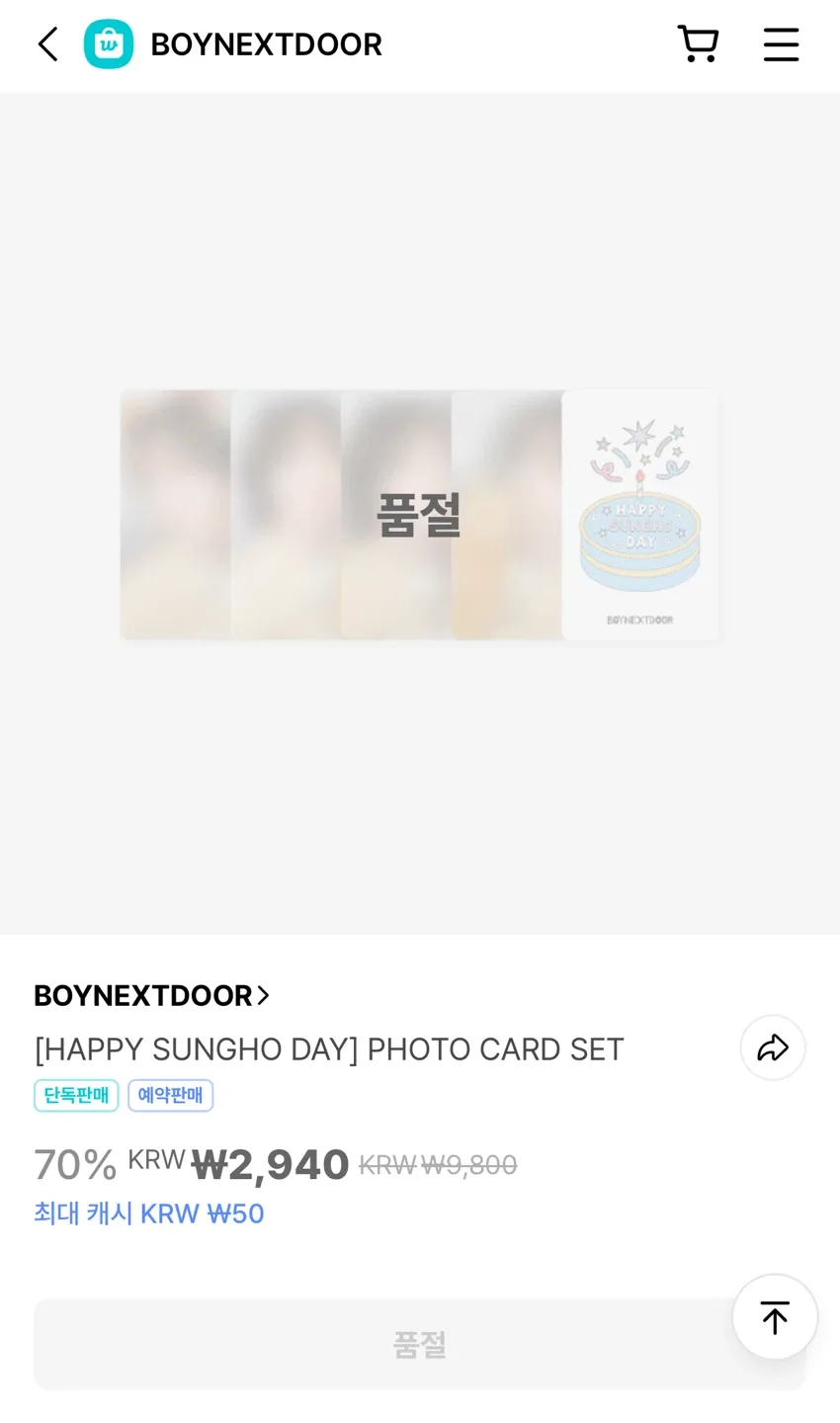The height and width of the screenshot is (1423, 840).
Task: Open the shopping cart
Action: pos(698,44)
